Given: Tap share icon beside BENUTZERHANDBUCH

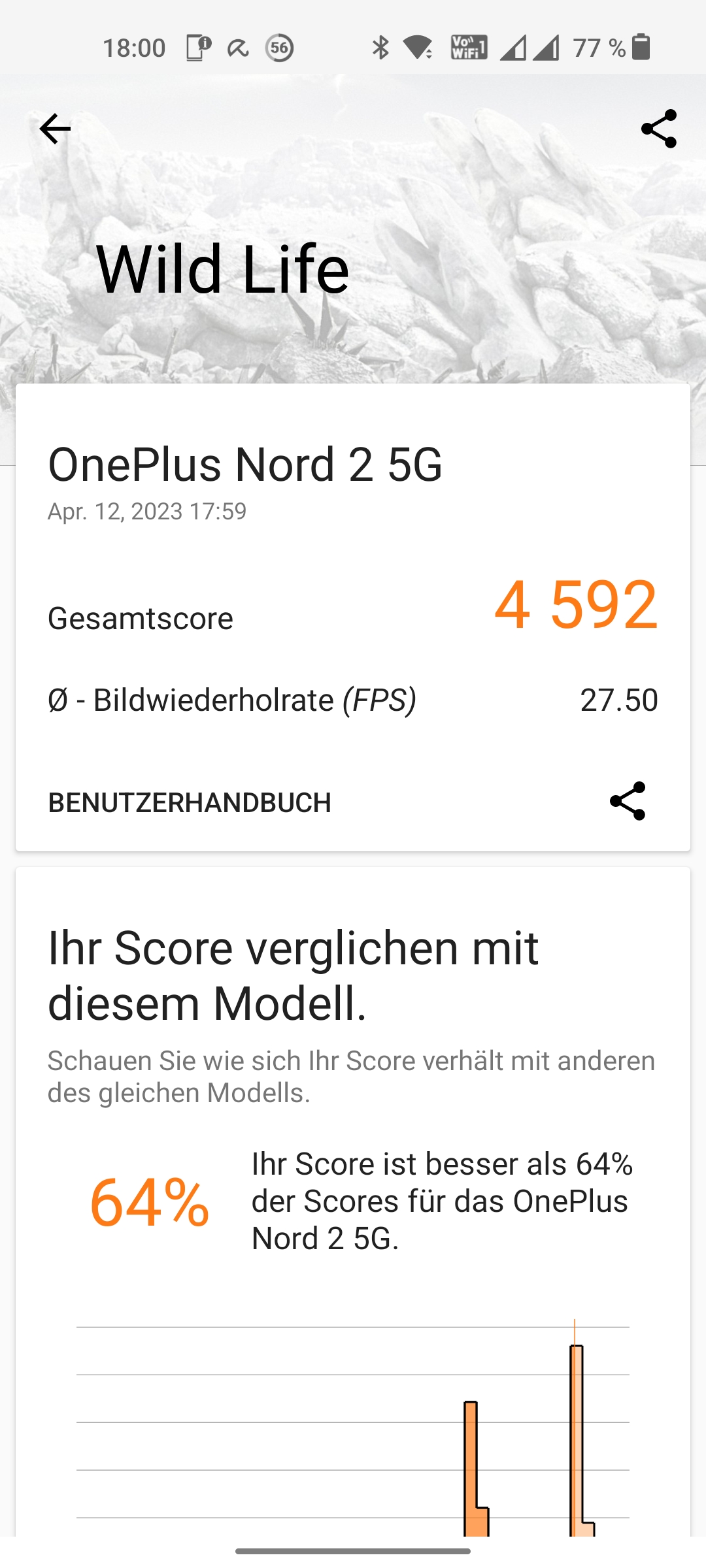Looking at the screenshot, I should (x=628, y=801).
